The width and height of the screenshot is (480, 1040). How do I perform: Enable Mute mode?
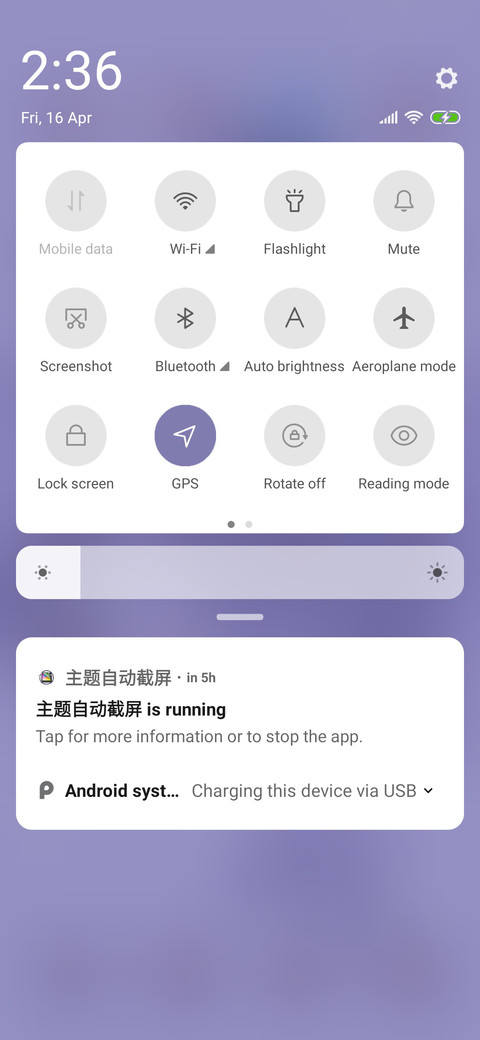[x=404, y=201]
